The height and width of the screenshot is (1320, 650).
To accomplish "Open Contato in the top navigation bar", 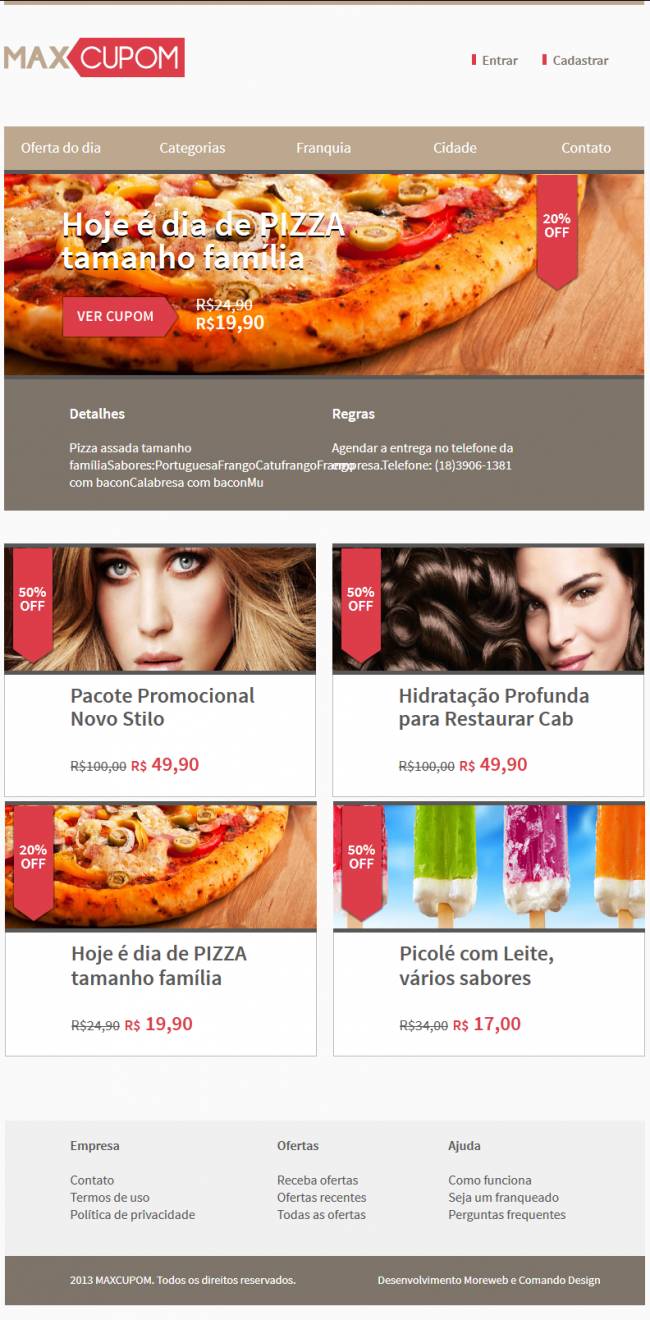I will coord(586,148).
